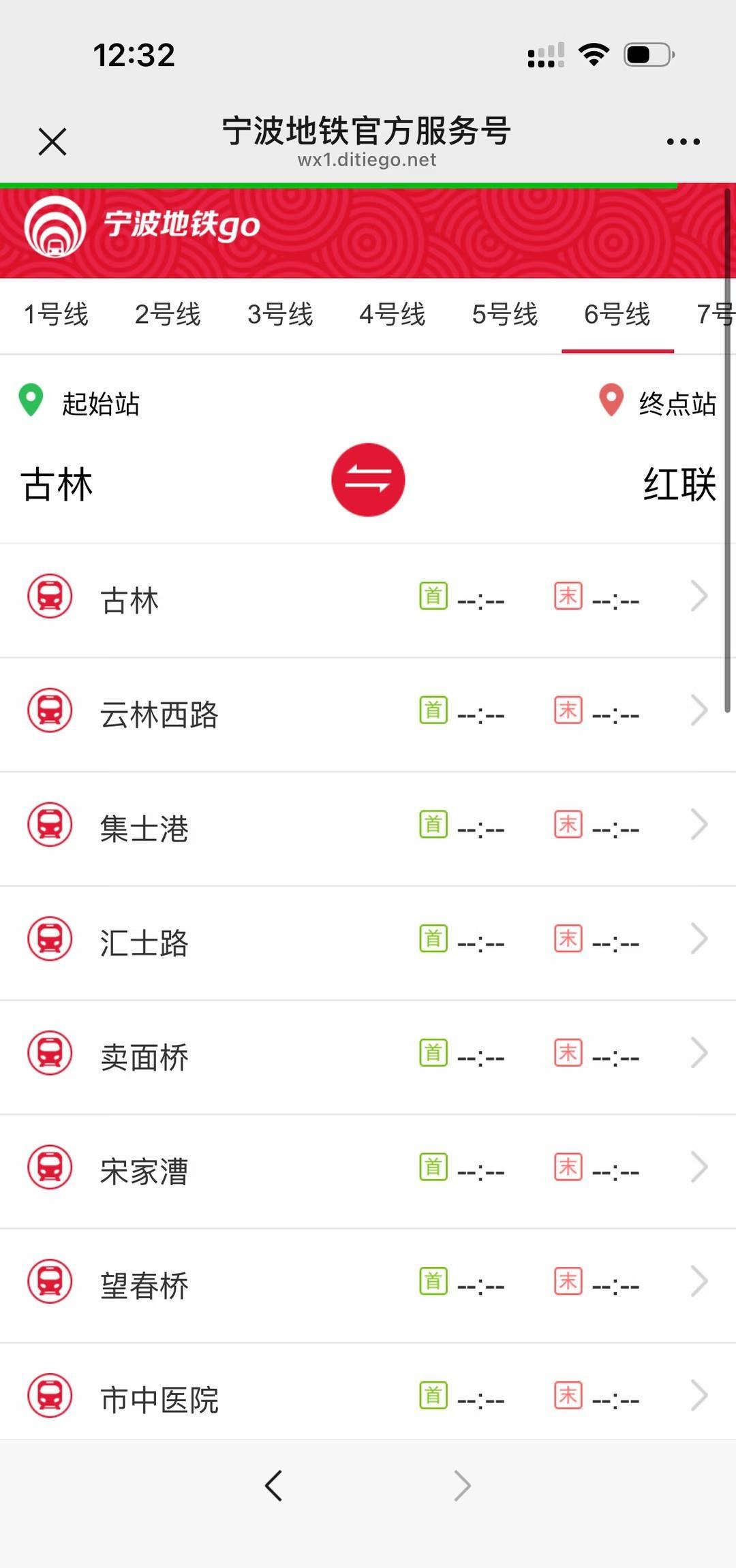Open the WeChat more options menu
Viewport: 736px width, 1568px height.
coord(683,140)
